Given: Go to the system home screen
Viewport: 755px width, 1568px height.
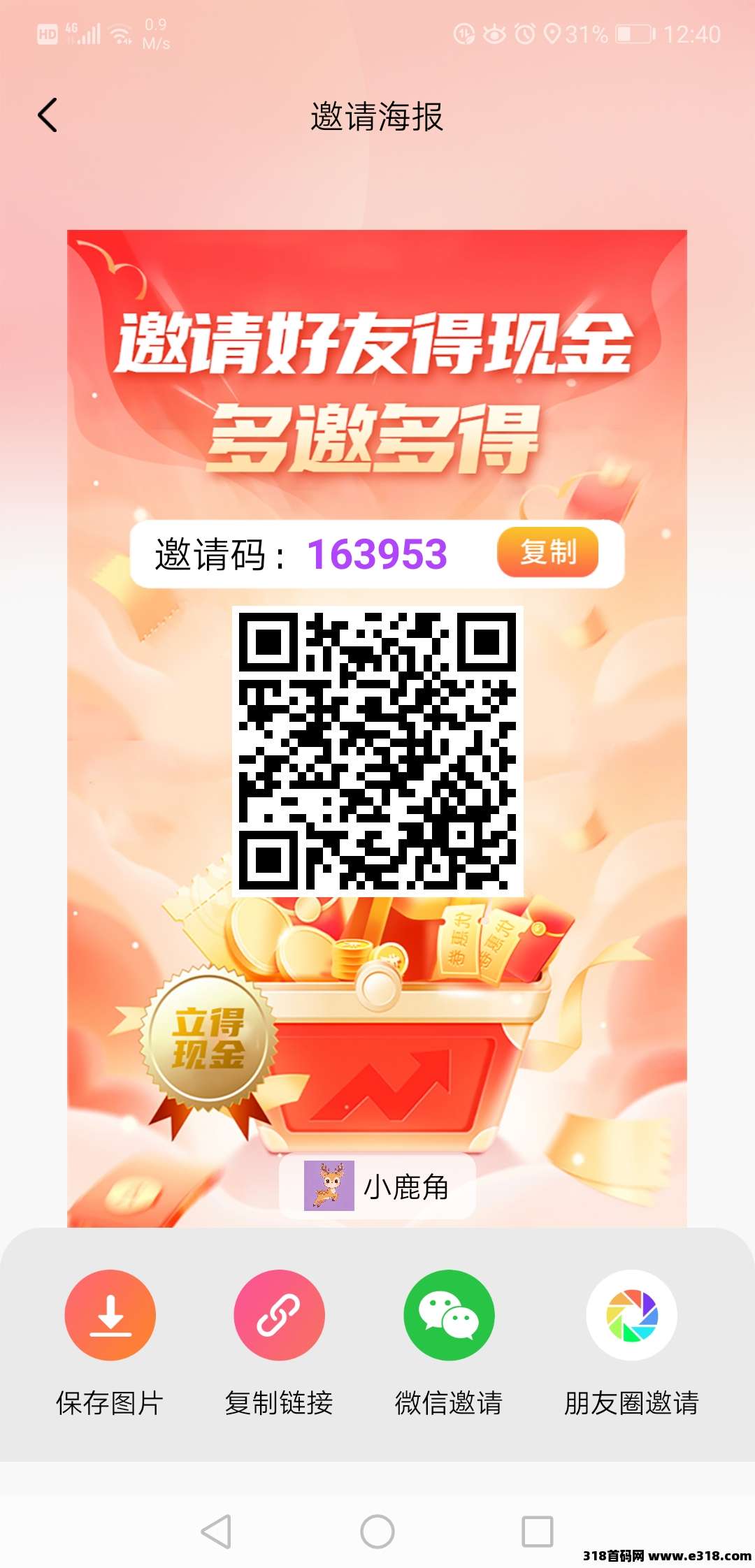Looking at the screenshot, I should pyautogui.click(x=377, y=1532).
